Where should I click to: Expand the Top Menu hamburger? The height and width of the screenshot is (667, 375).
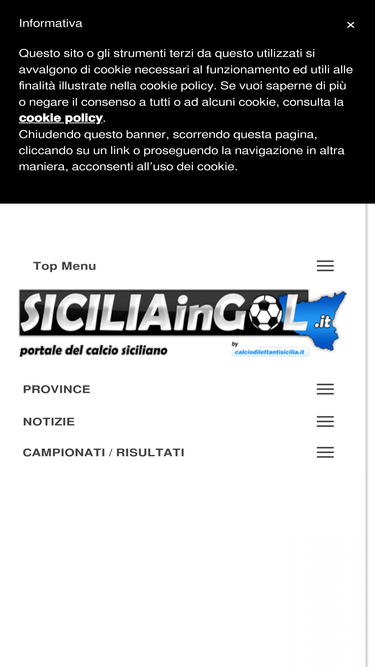325,266
